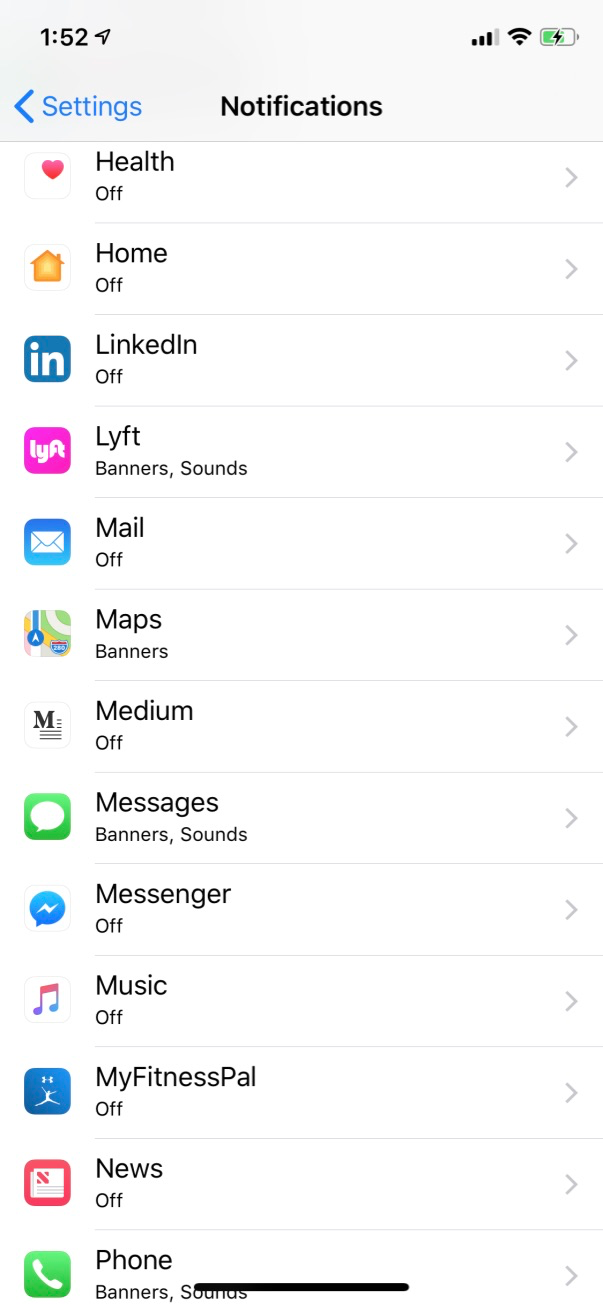Open Lyft notification settings
Image resolution: width=603 pixels, height=1304 pixels.
(300, 451)
